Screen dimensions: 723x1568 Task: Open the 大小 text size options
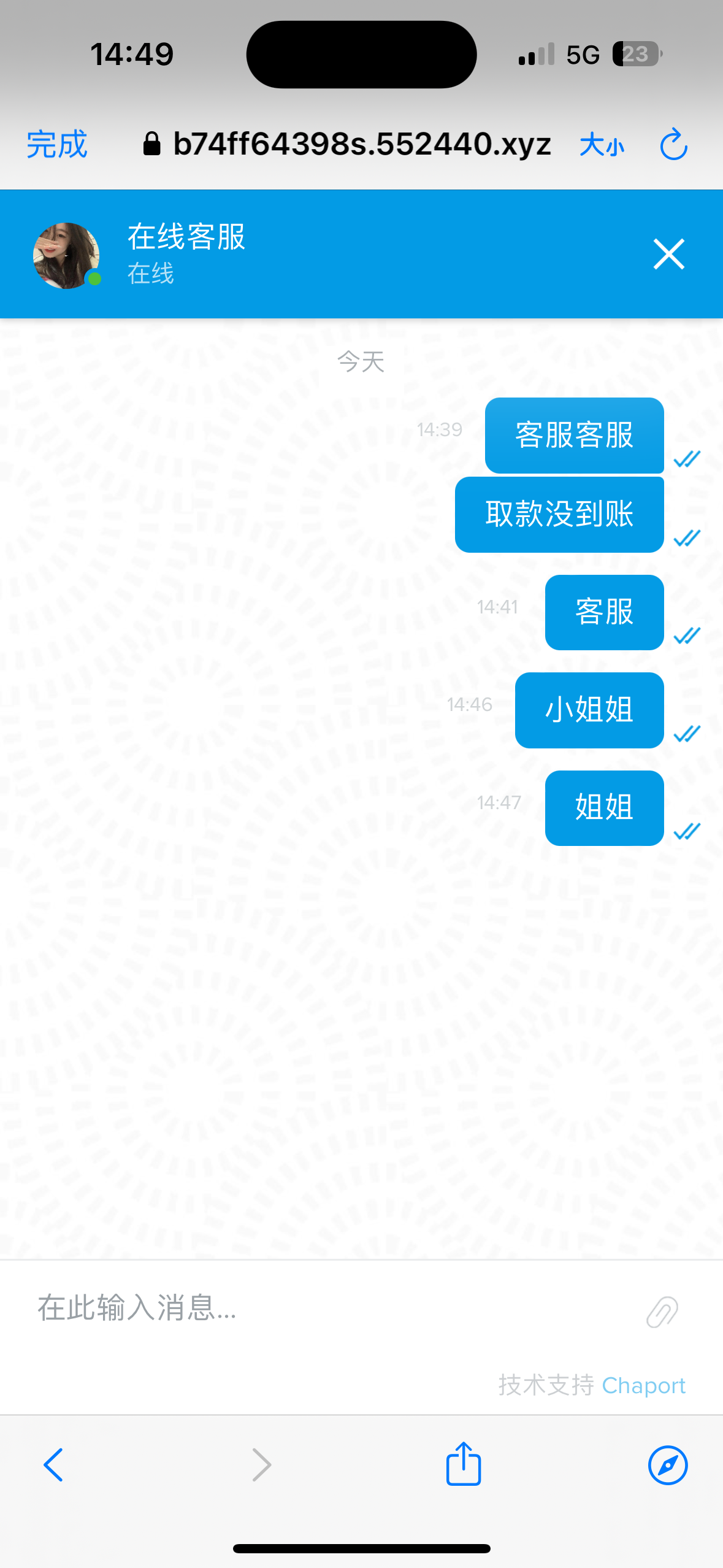click(x=602, y=145)
